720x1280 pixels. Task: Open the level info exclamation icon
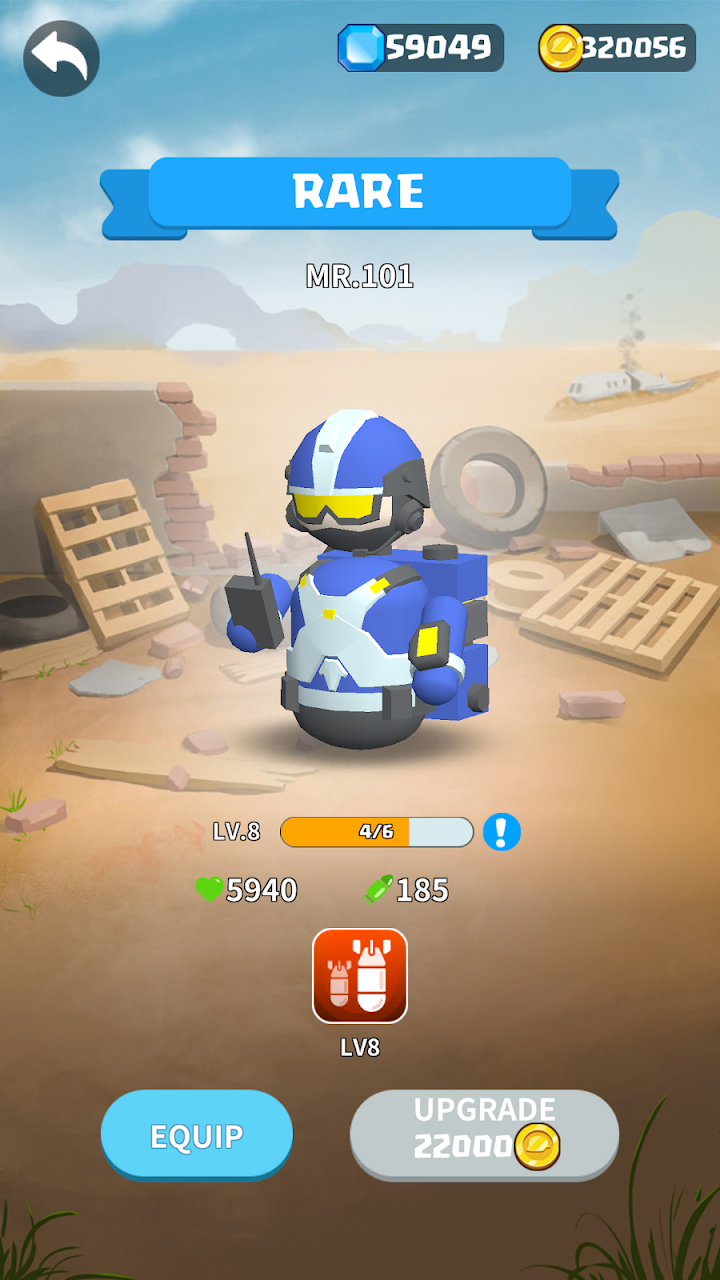[502, 831]
